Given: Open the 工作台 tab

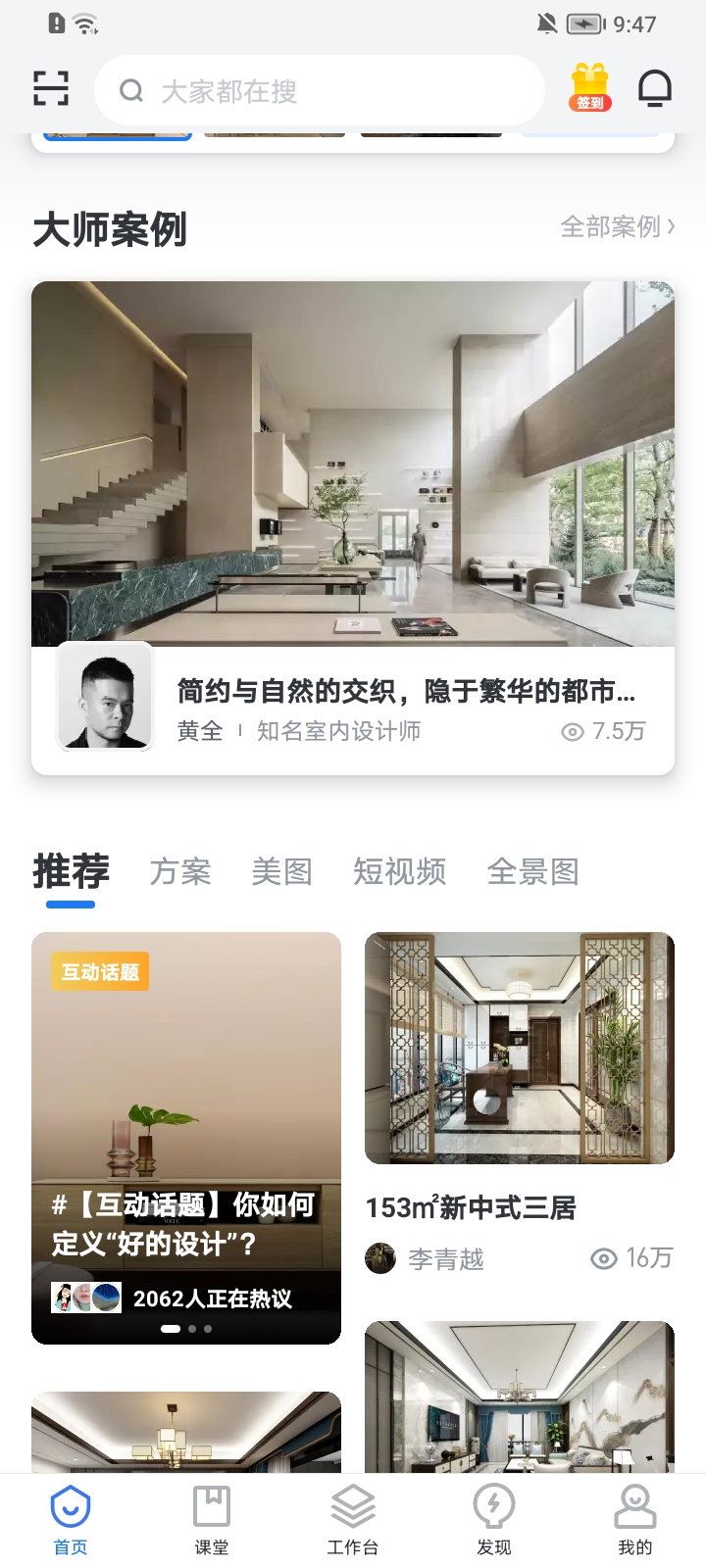Looking at the screenshot, I should [x=353, y=1520].
